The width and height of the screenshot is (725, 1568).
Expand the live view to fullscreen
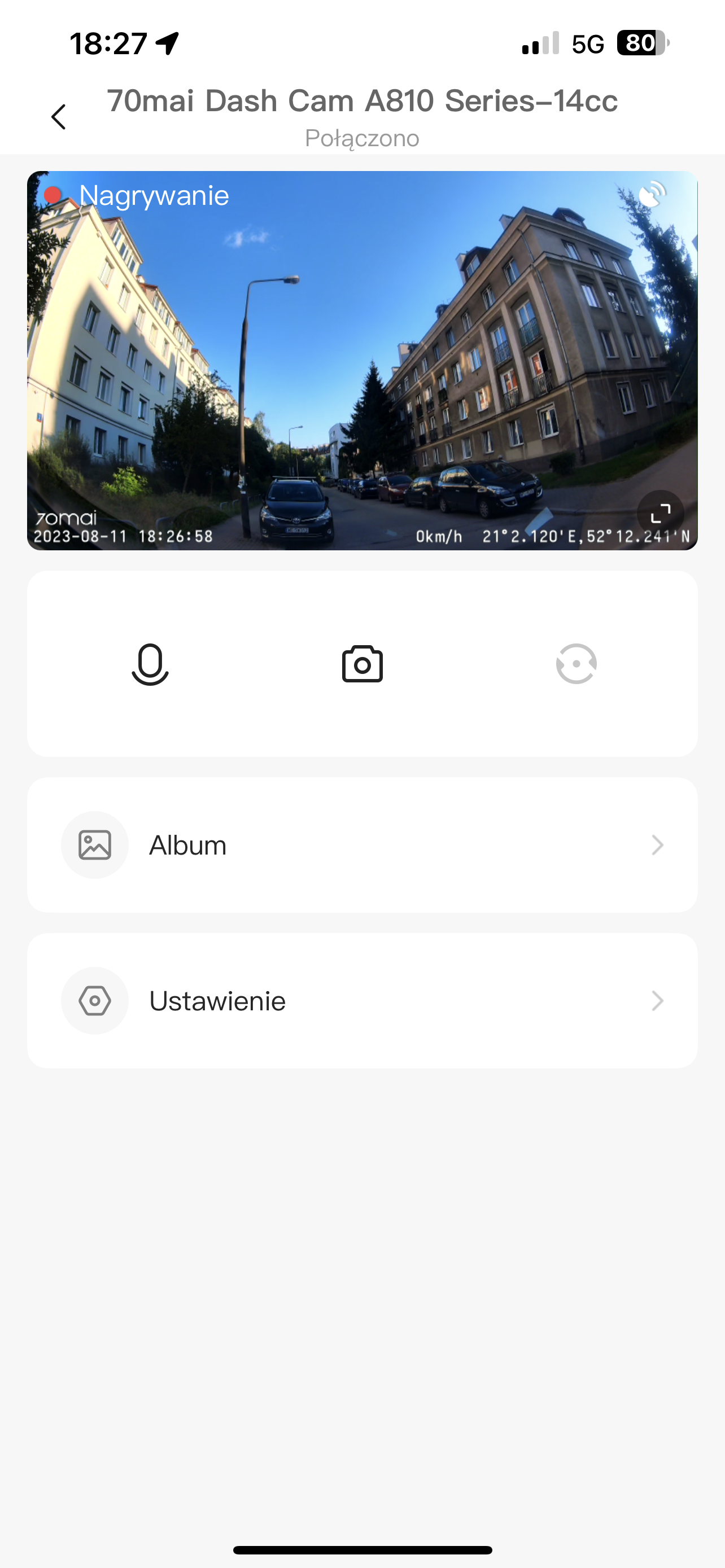pyautogui.click(x=661, y=514)
